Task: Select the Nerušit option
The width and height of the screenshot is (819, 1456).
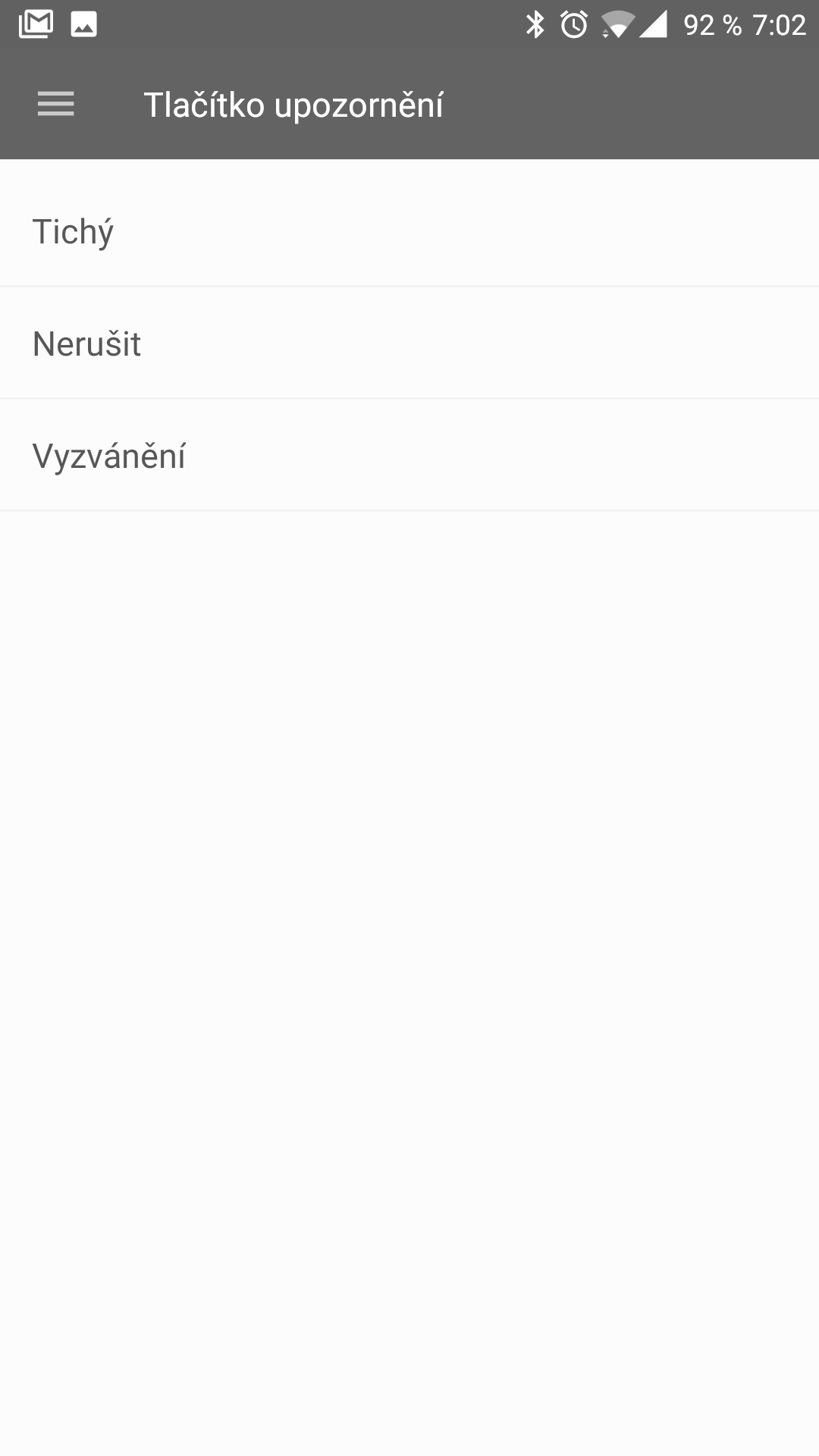Action: coord(409,343)
